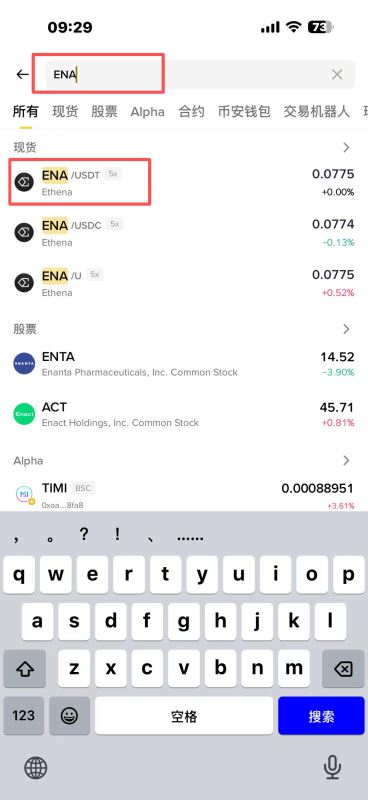Expand the 股票 section chevron
This screenshot has width=368, height=800.
347,329
